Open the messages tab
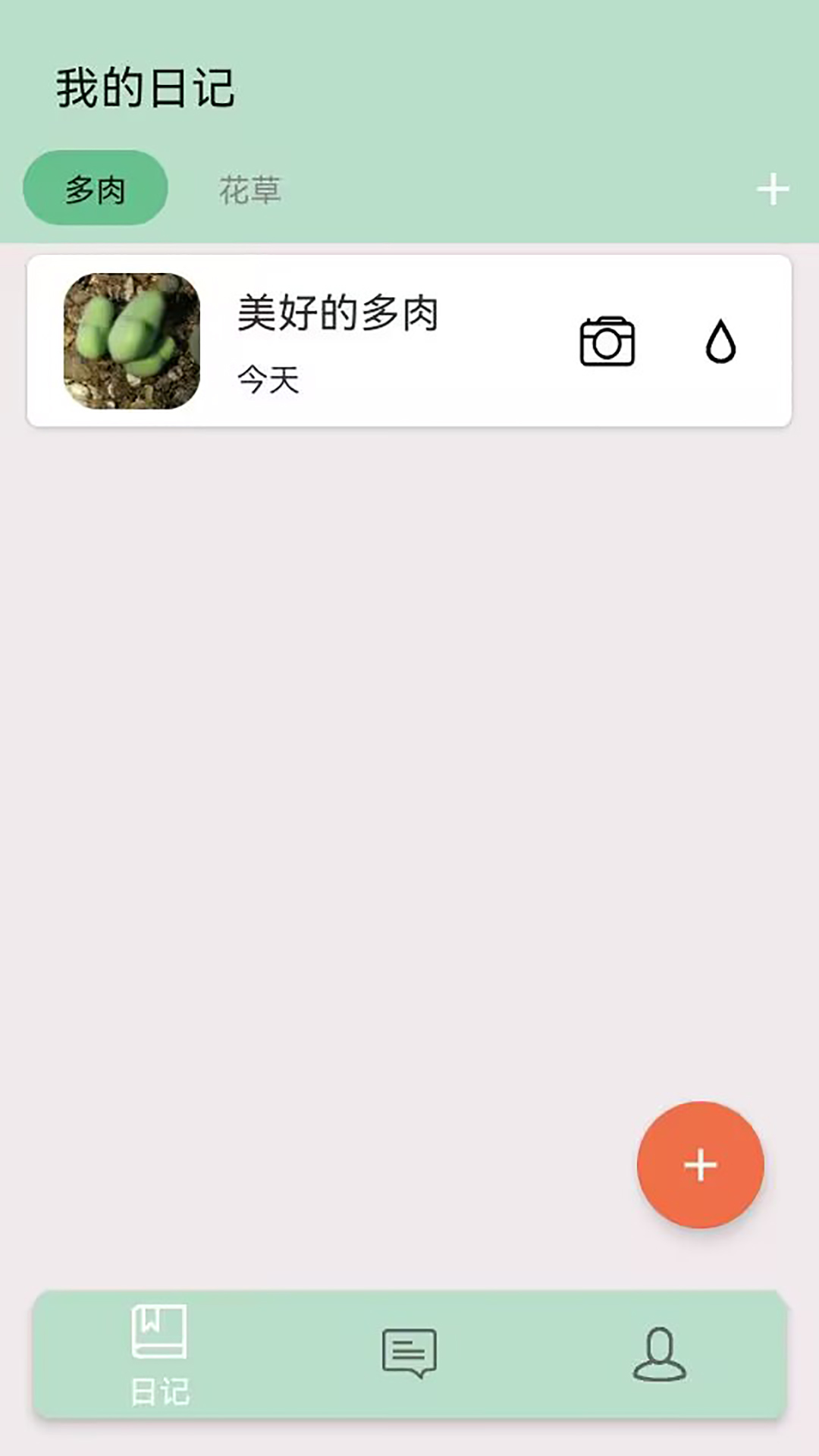 [409, 1353]
